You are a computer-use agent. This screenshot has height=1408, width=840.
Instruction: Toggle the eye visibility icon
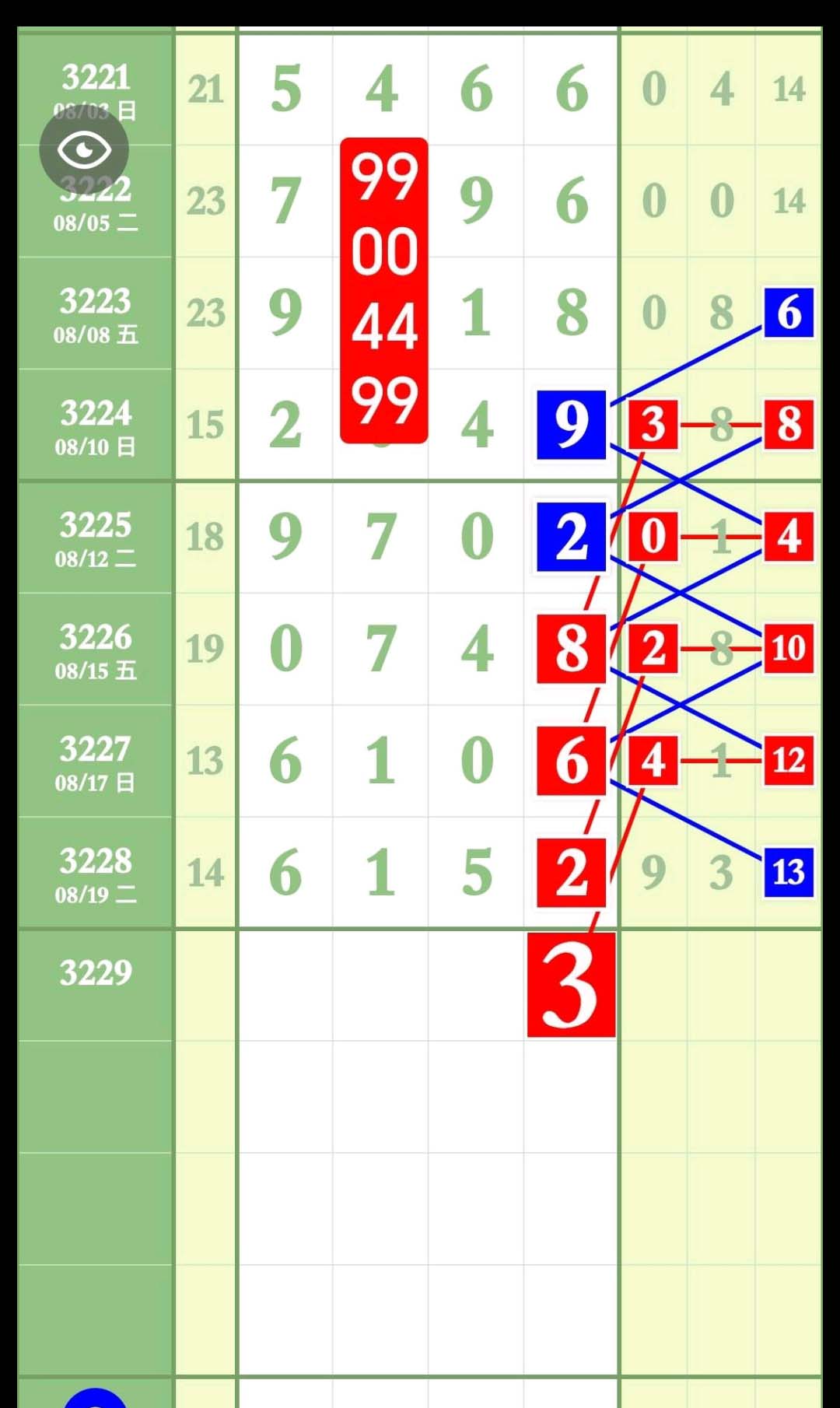(84, 149)
